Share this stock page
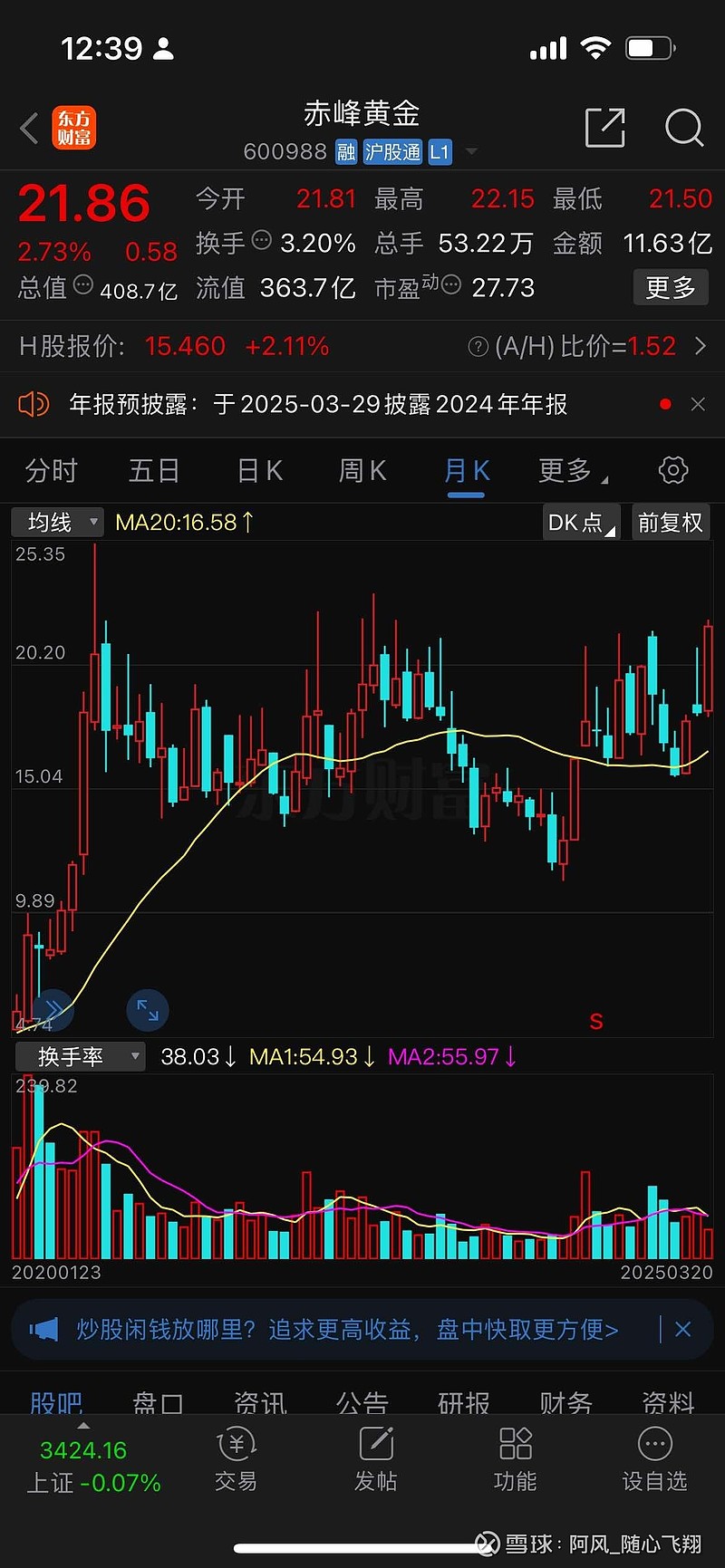Viewport: 725px width, 1568px height. [x=605, y=128]
